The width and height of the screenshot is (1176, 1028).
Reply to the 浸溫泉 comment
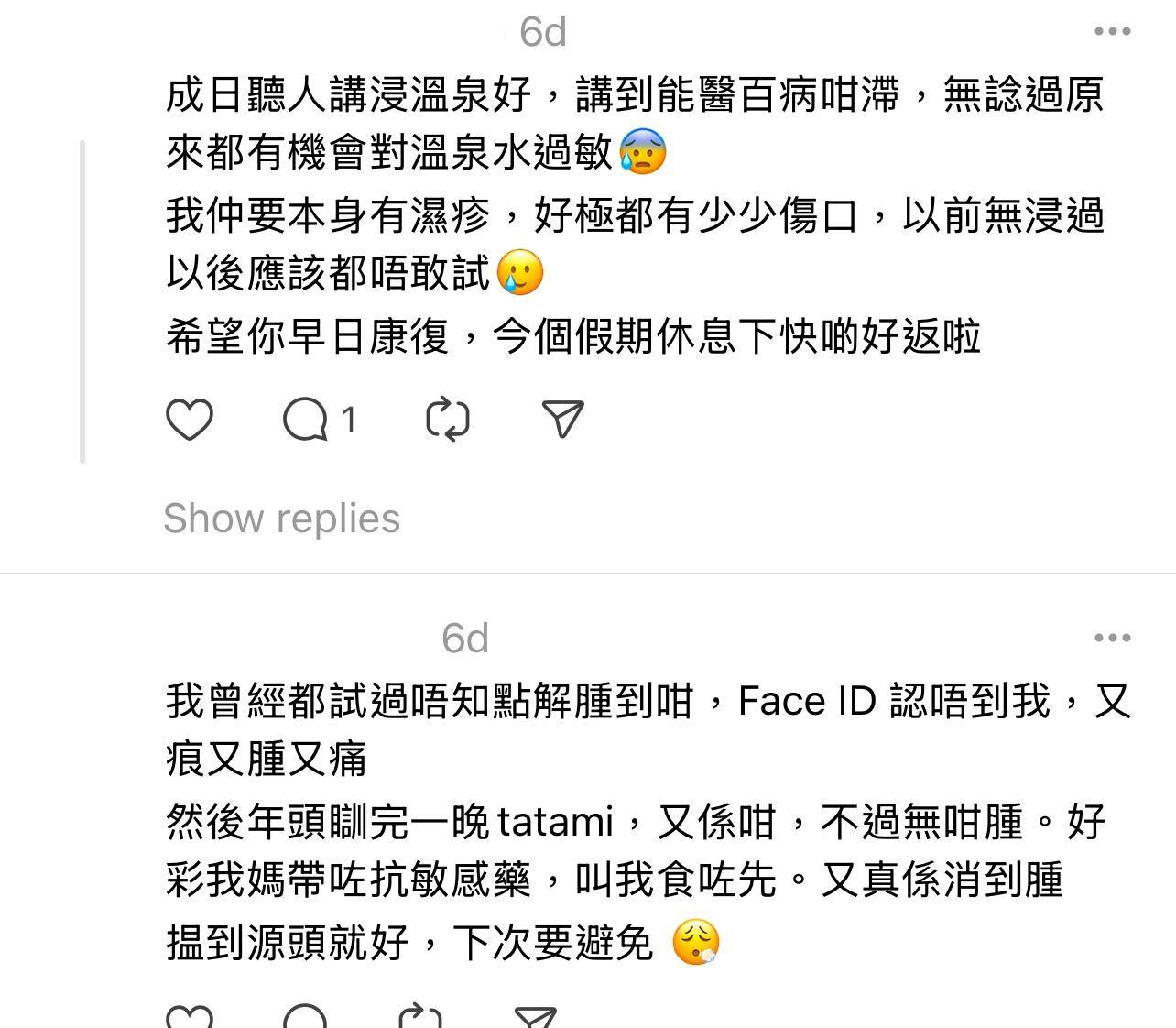click(306, 420)
